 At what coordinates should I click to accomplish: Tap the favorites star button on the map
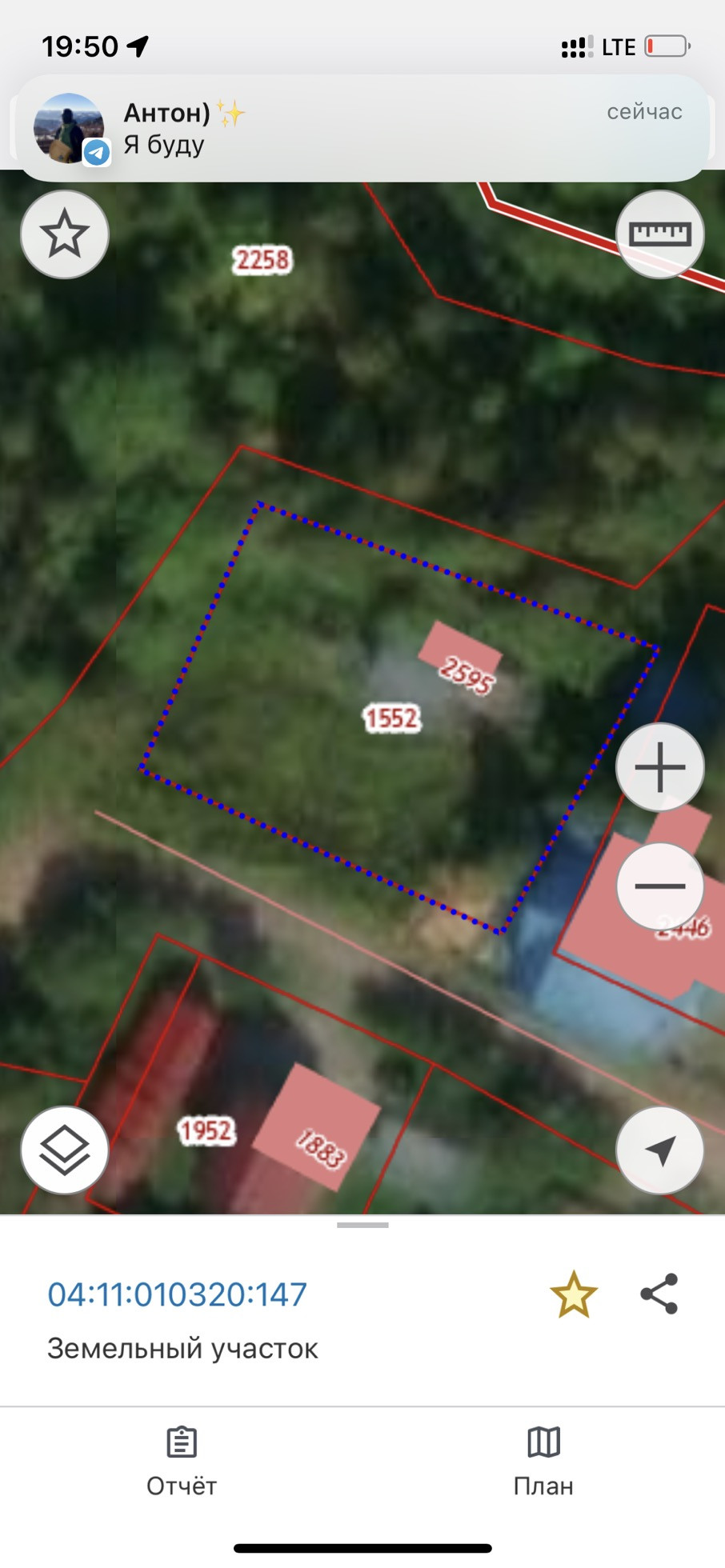point(64,234)
